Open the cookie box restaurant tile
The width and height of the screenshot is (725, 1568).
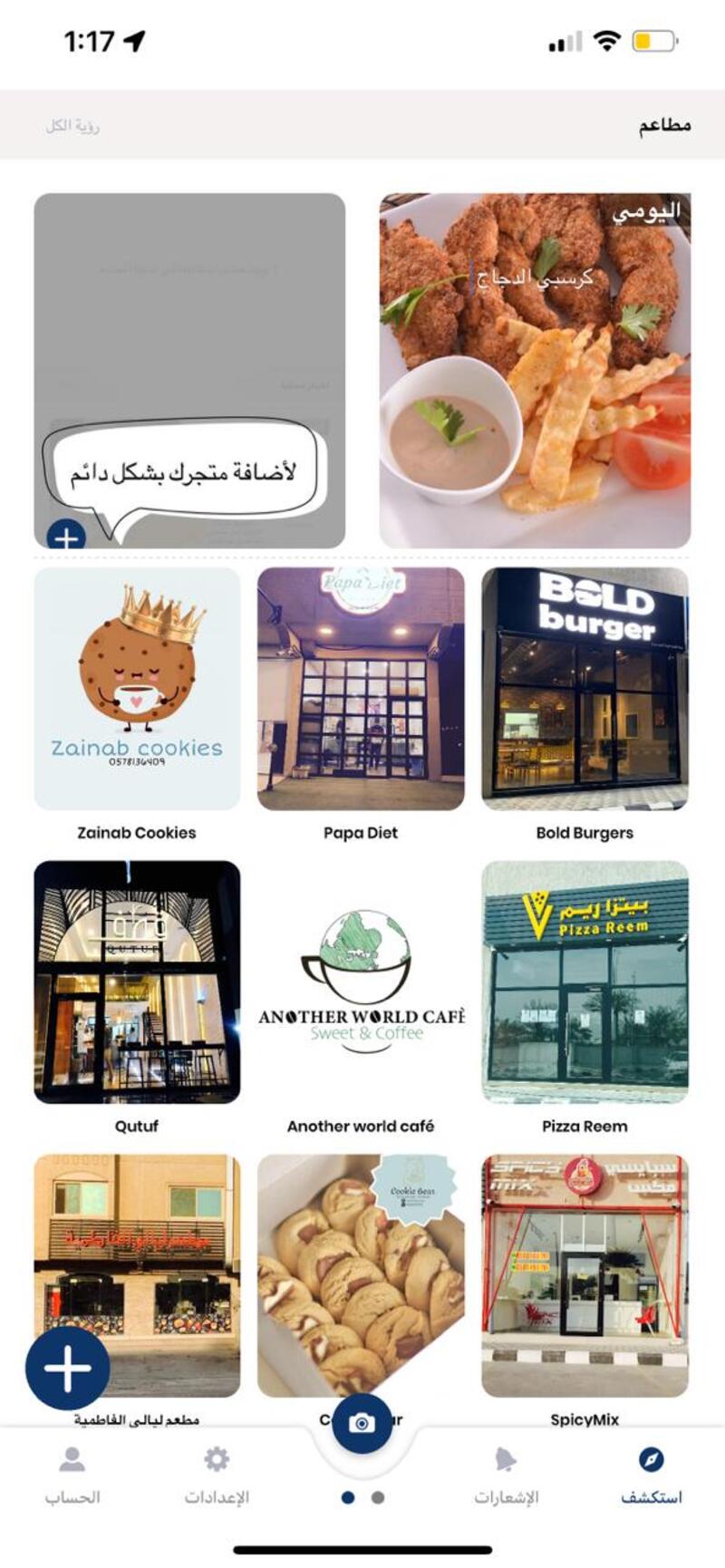(x=361, y=1269)
